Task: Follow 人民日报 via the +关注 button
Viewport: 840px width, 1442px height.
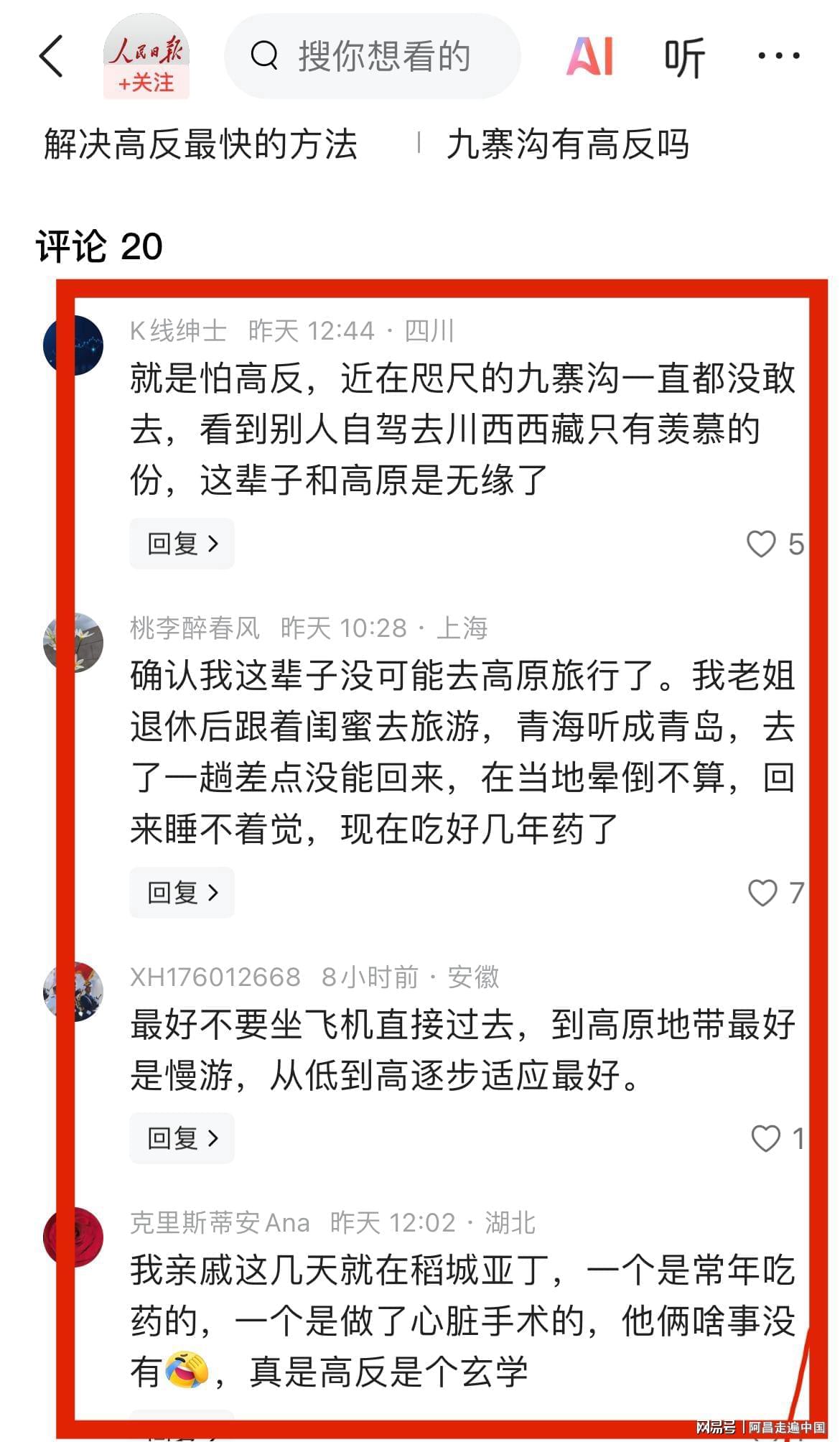Action: click(x=146, y=83)
